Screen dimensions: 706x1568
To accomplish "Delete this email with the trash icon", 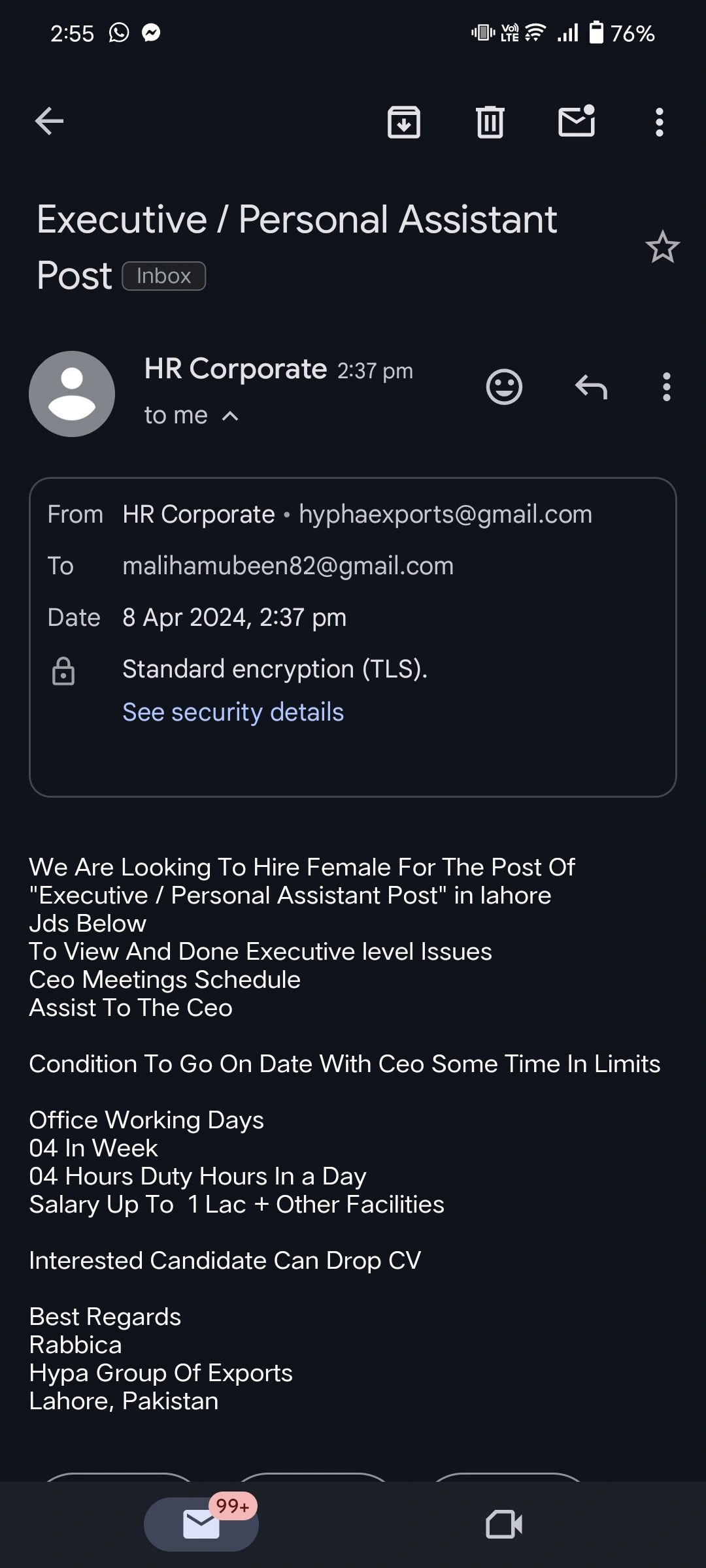I will coord(490,122).
